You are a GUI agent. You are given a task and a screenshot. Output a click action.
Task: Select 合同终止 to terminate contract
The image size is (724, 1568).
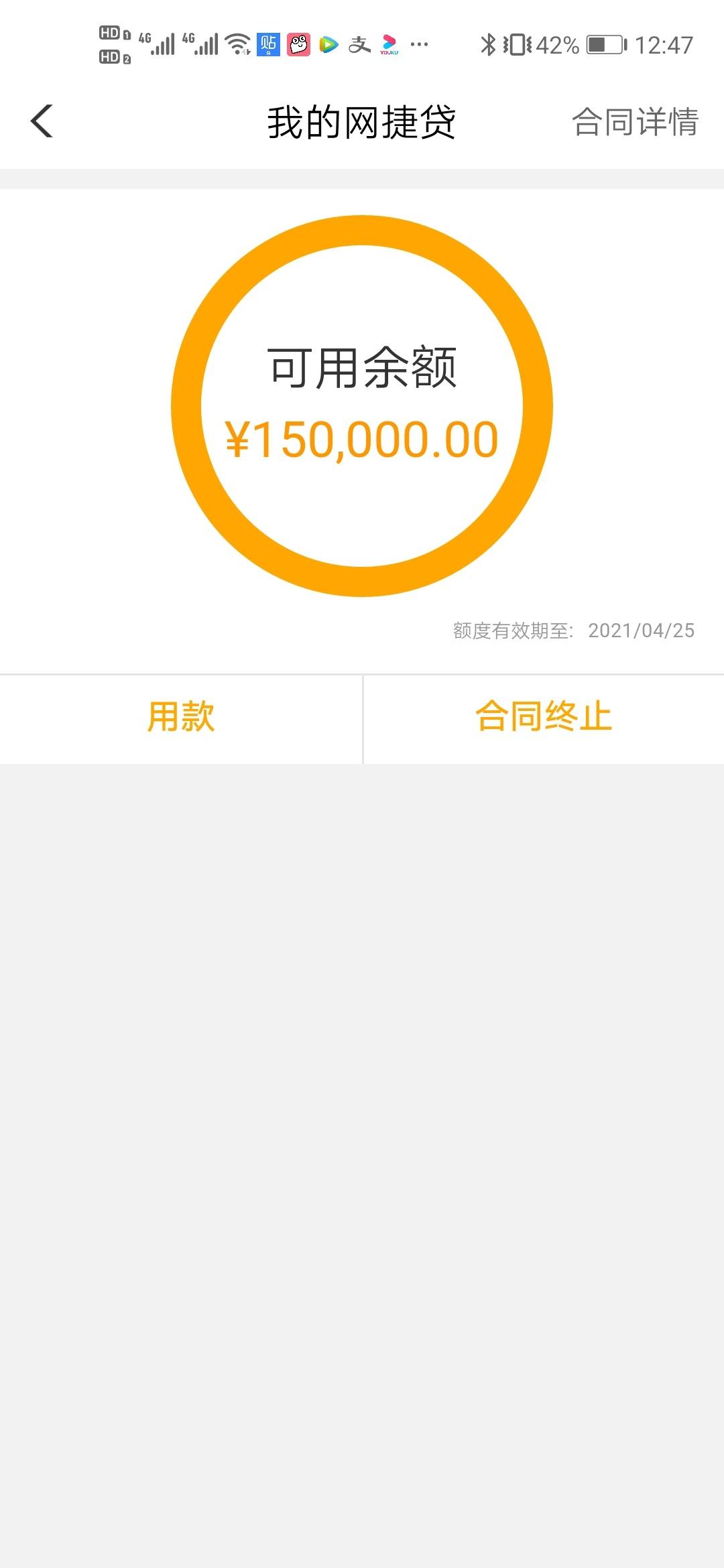pos(544,717)
